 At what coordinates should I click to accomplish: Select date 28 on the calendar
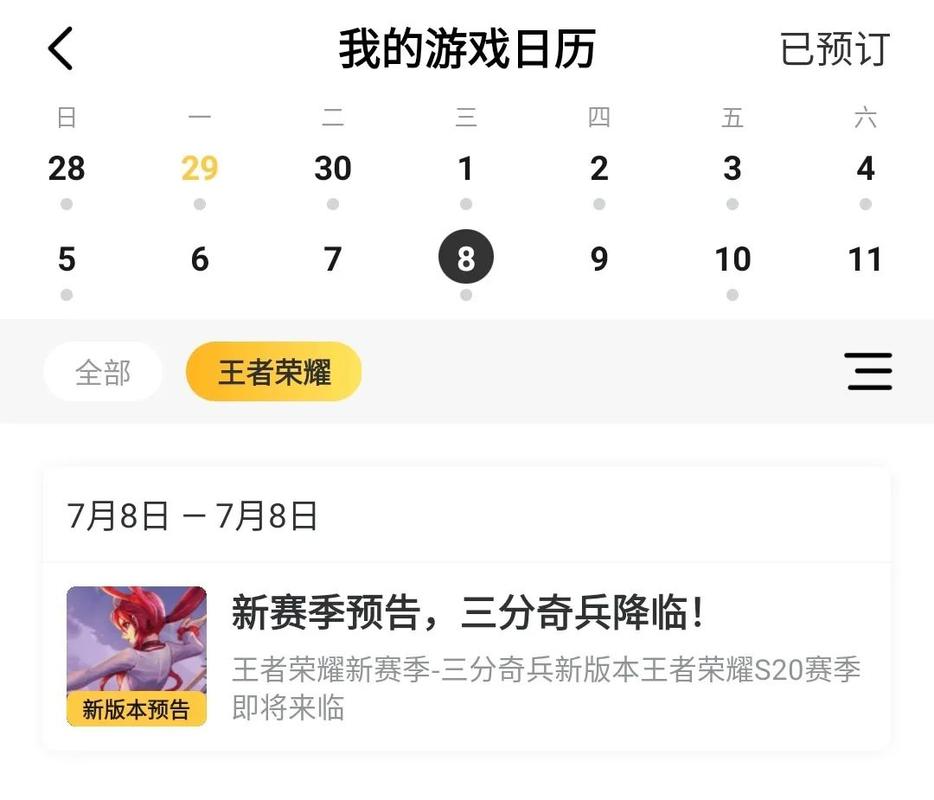pyautogui.click(x=66, y=168)
